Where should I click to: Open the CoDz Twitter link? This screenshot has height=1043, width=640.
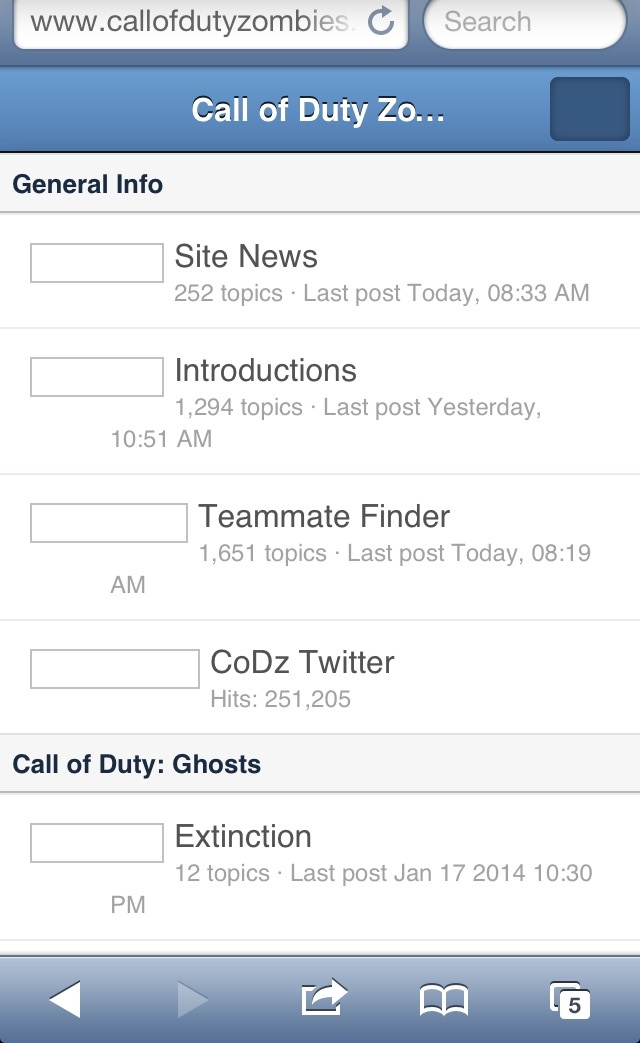click(302, 662)
